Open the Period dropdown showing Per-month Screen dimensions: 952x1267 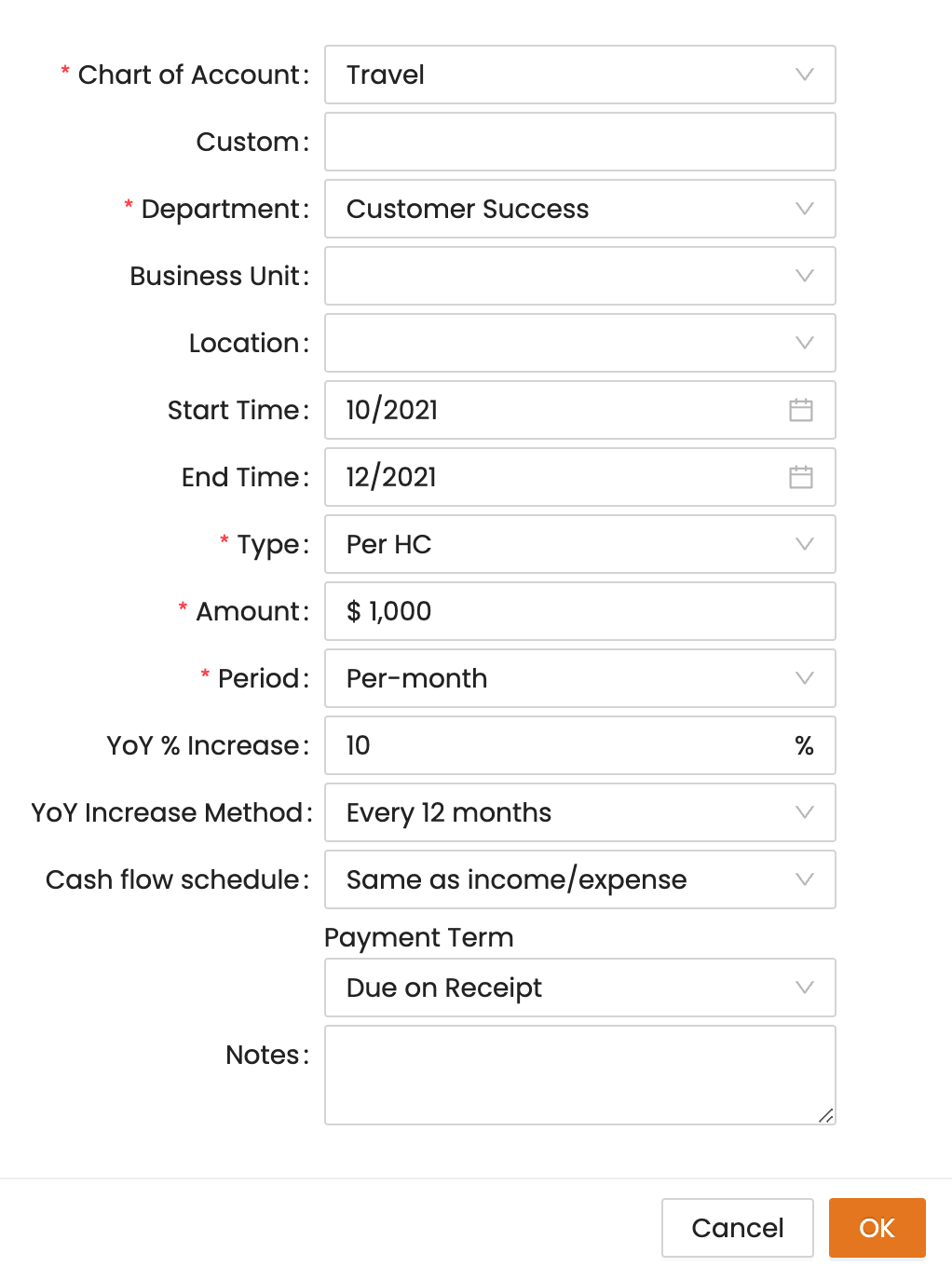click(x=805, y=678)
